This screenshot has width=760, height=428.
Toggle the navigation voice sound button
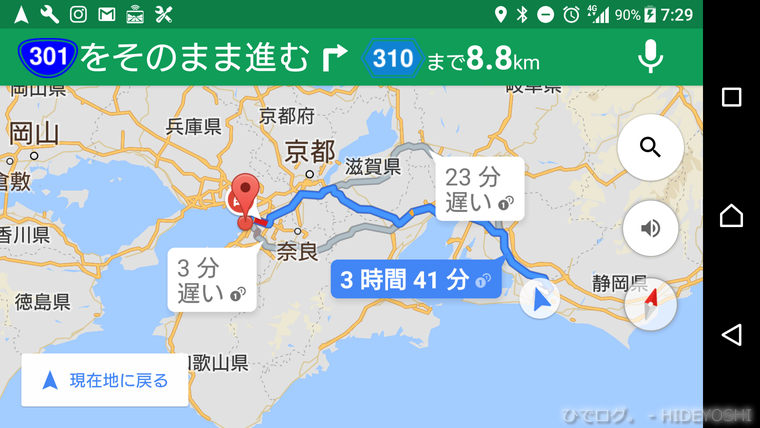pyautogui.click(x=650, y=228)
